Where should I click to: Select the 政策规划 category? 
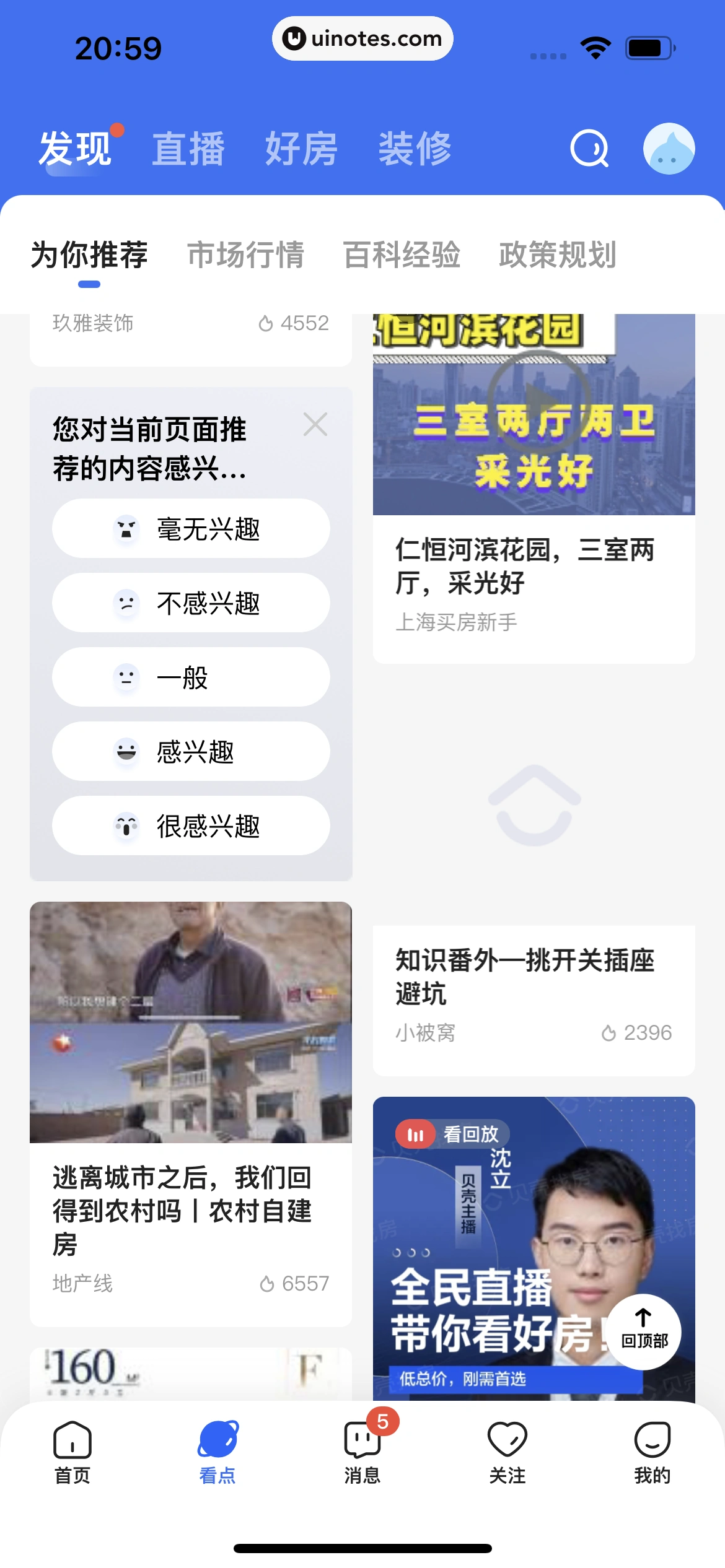point(557,255)
